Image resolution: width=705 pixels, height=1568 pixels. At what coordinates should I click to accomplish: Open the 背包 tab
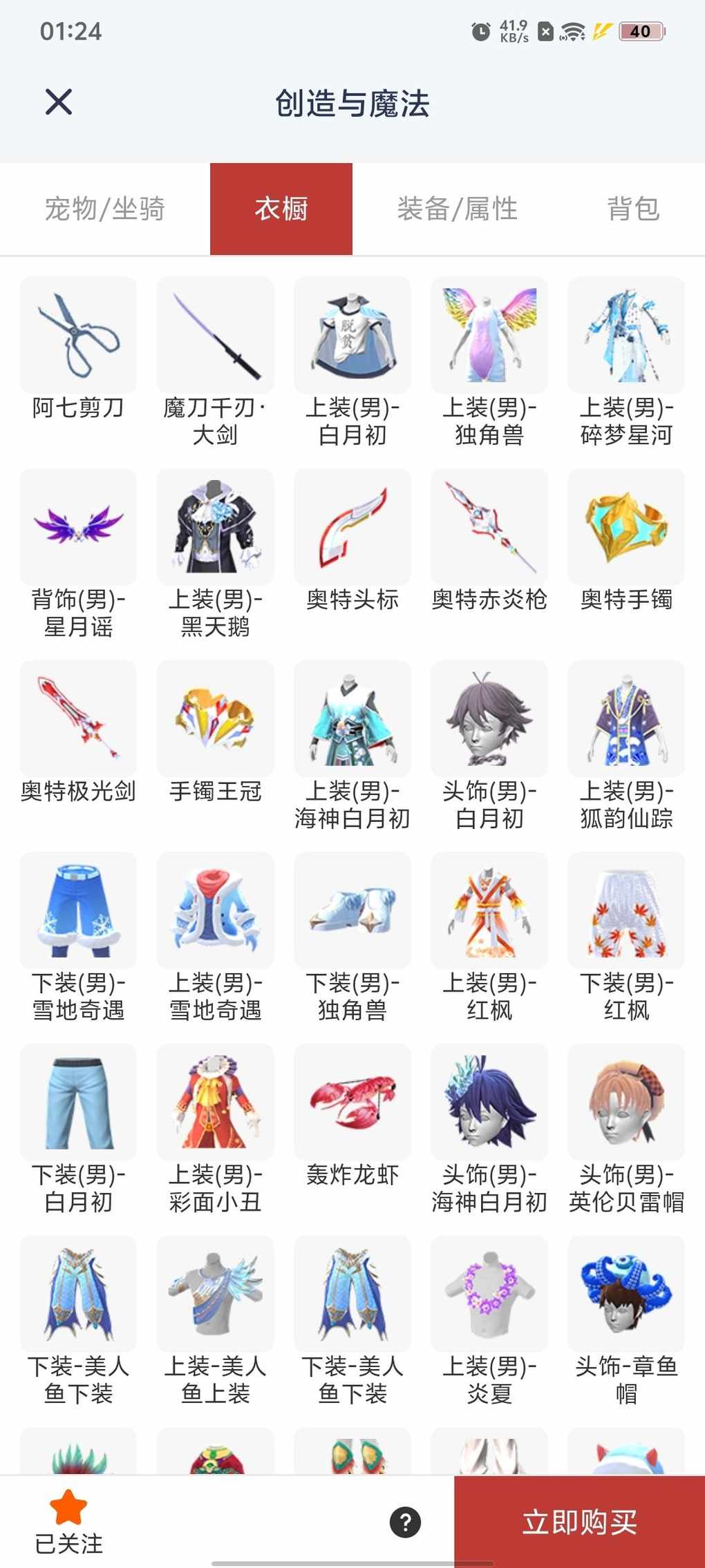click(632, 209)
